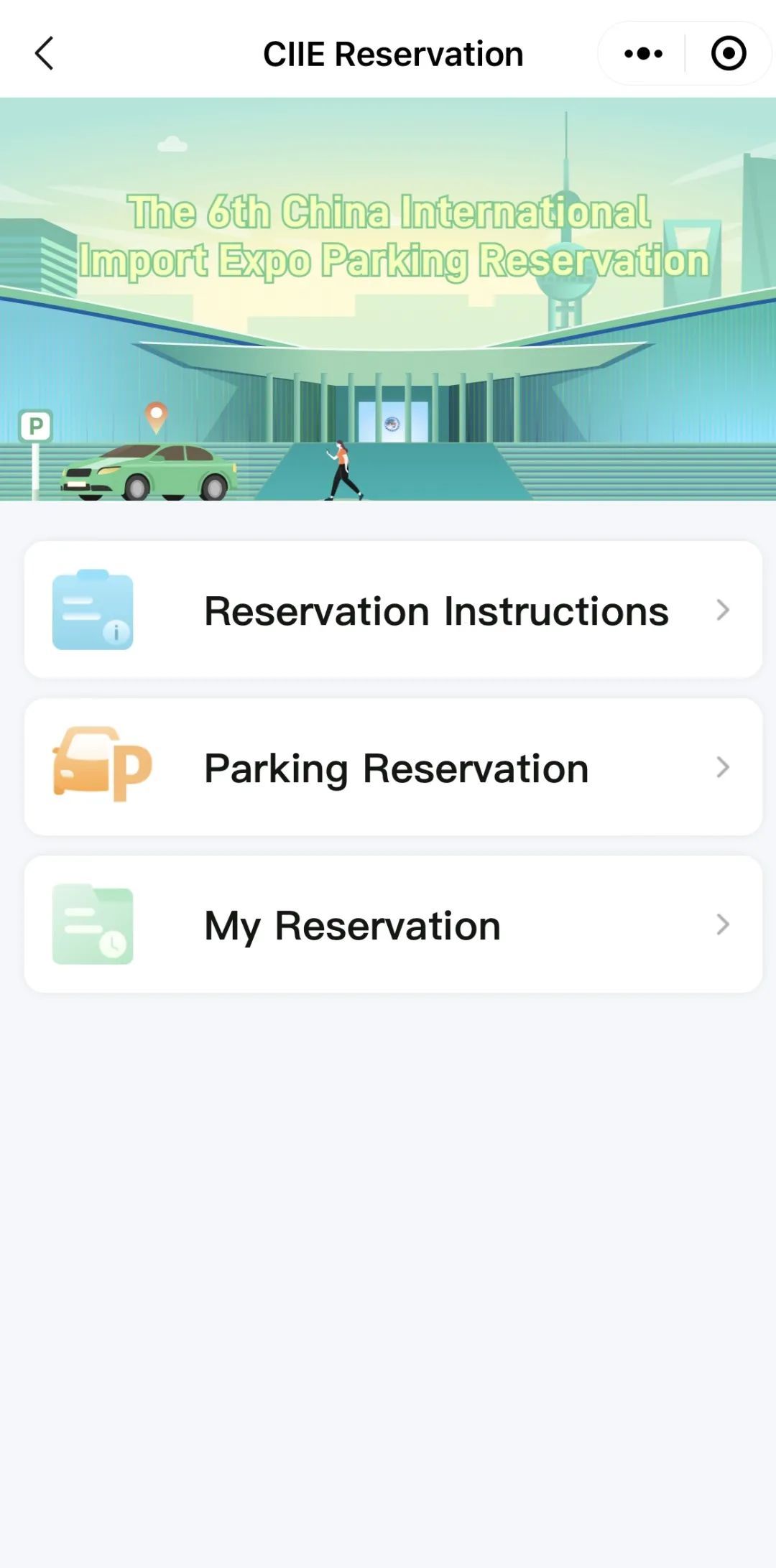Close the mini program via circle icon

click(728, 54)
